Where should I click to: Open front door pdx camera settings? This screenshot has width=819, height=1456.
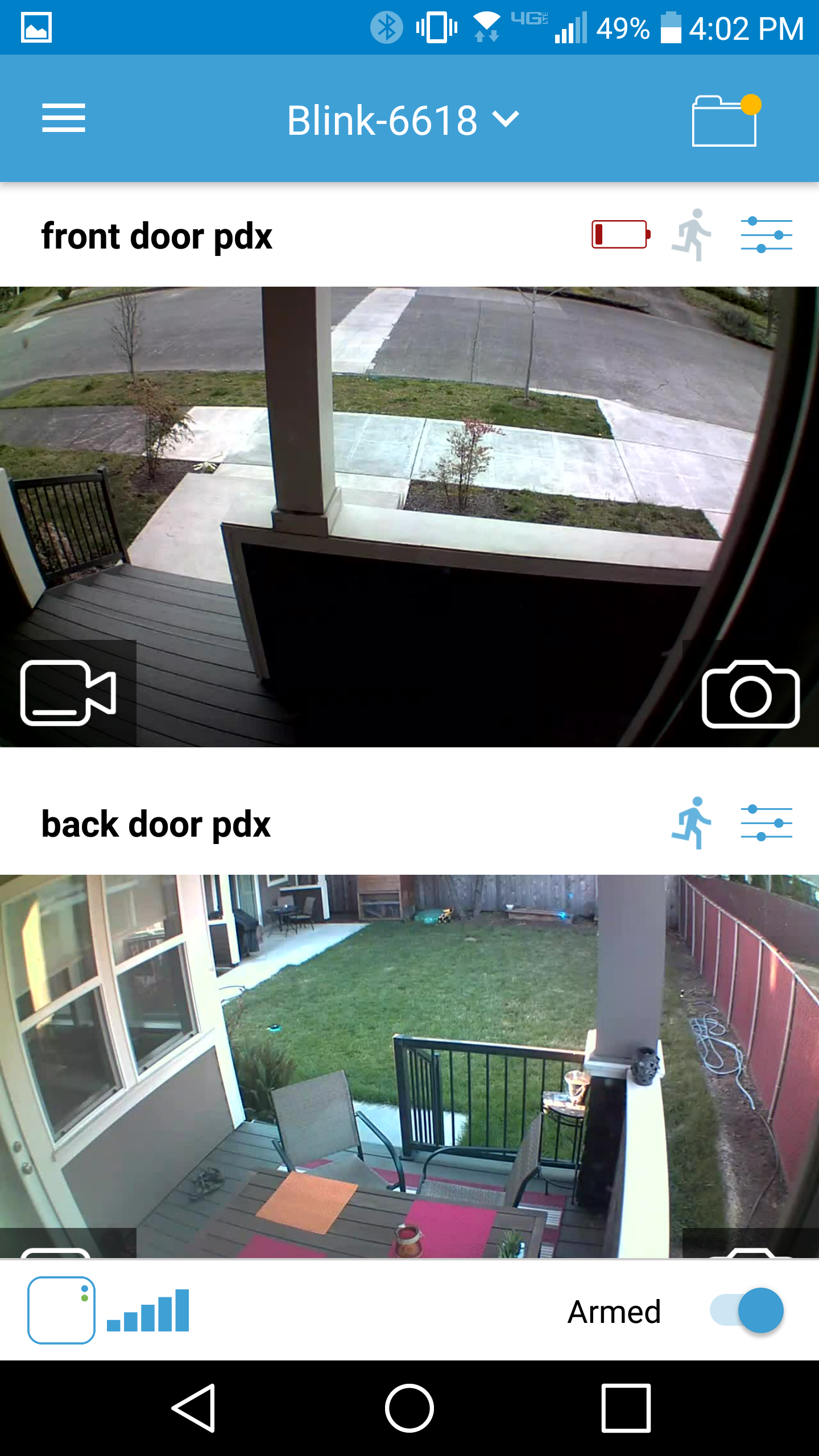click(766, 235)
